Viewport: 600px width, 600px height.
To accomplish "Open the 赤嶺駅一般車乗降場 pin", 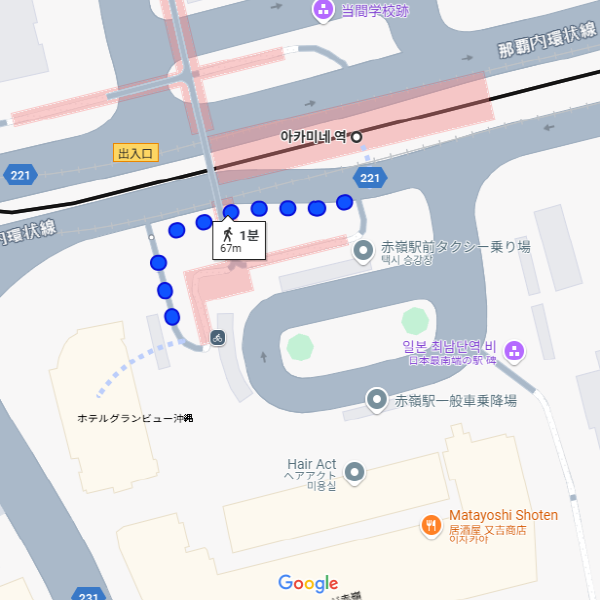I will point(377,400).
